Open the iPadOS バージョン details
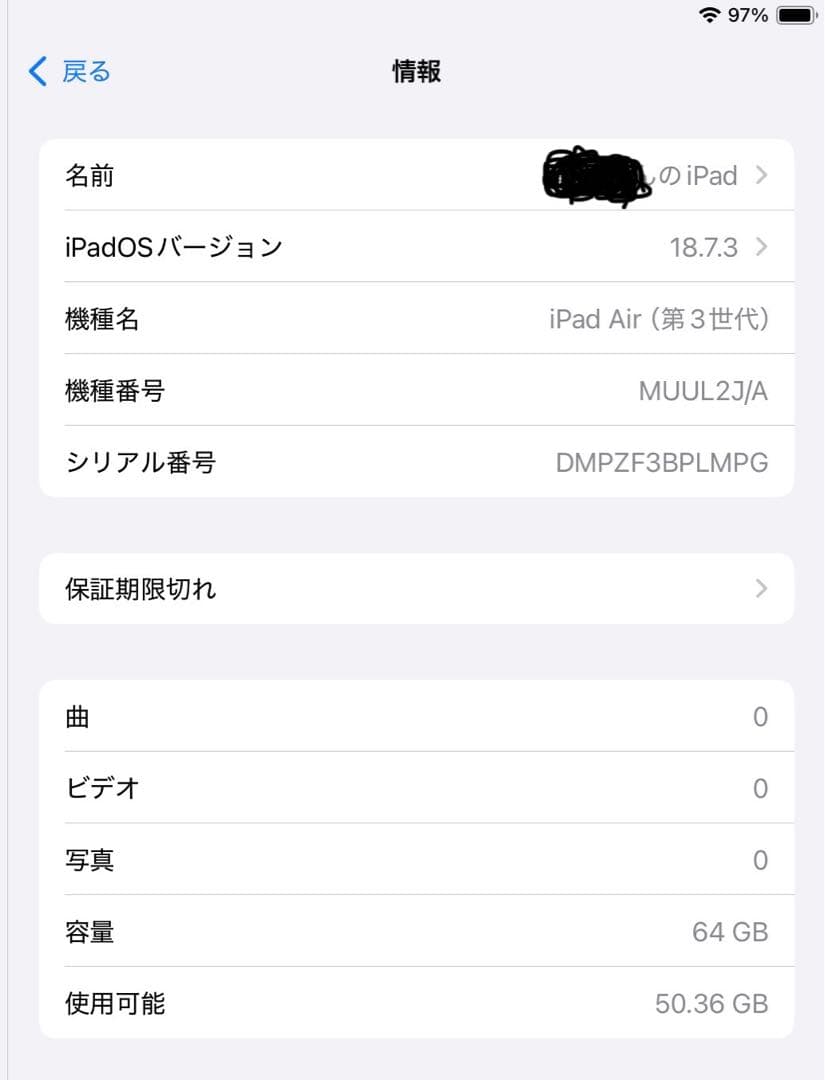Image resolution: width=825 pixels, height=1080 pixels. [x=300, y=247]
